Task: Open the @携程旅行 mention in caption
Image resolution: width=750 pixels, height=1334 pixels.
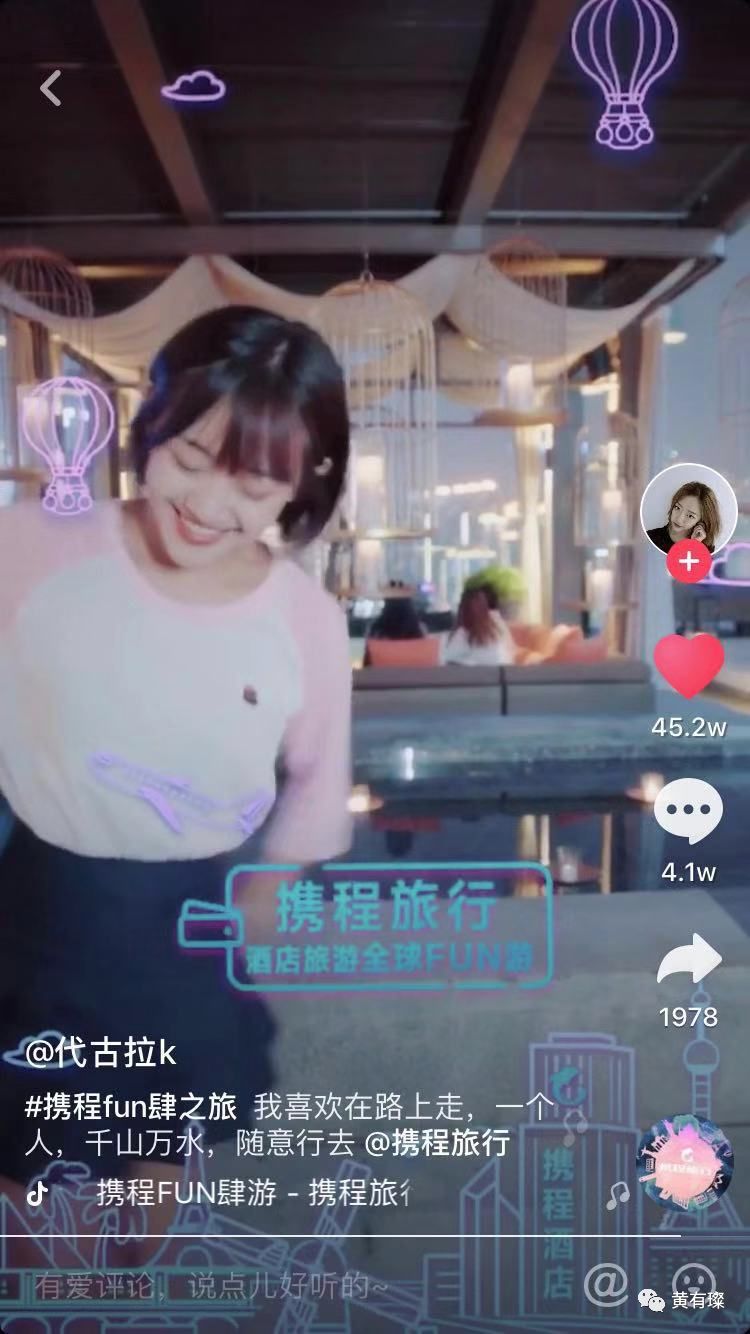Action: coord(437,1142)
